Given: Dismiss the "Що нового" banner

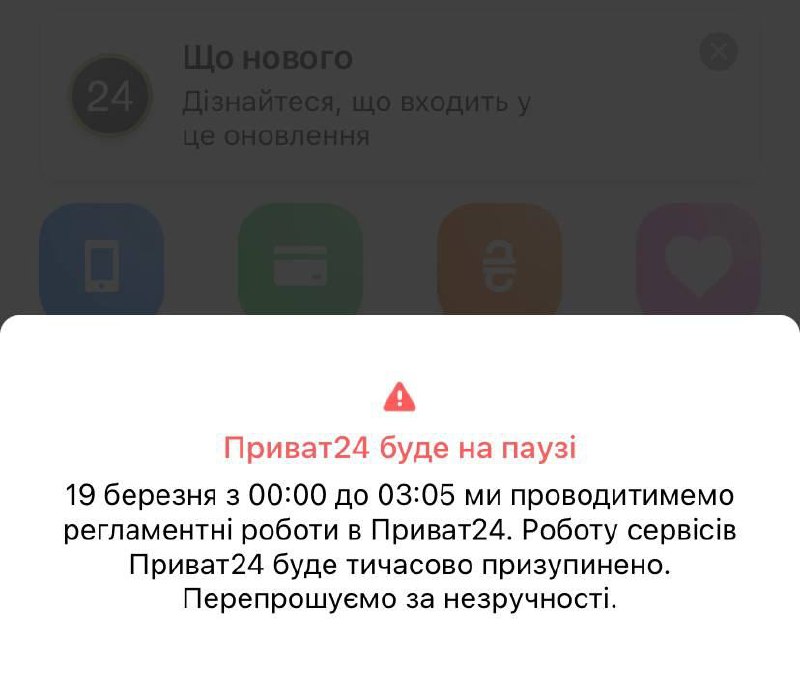Looking at the screenshot, I should [x=718, y=52].
